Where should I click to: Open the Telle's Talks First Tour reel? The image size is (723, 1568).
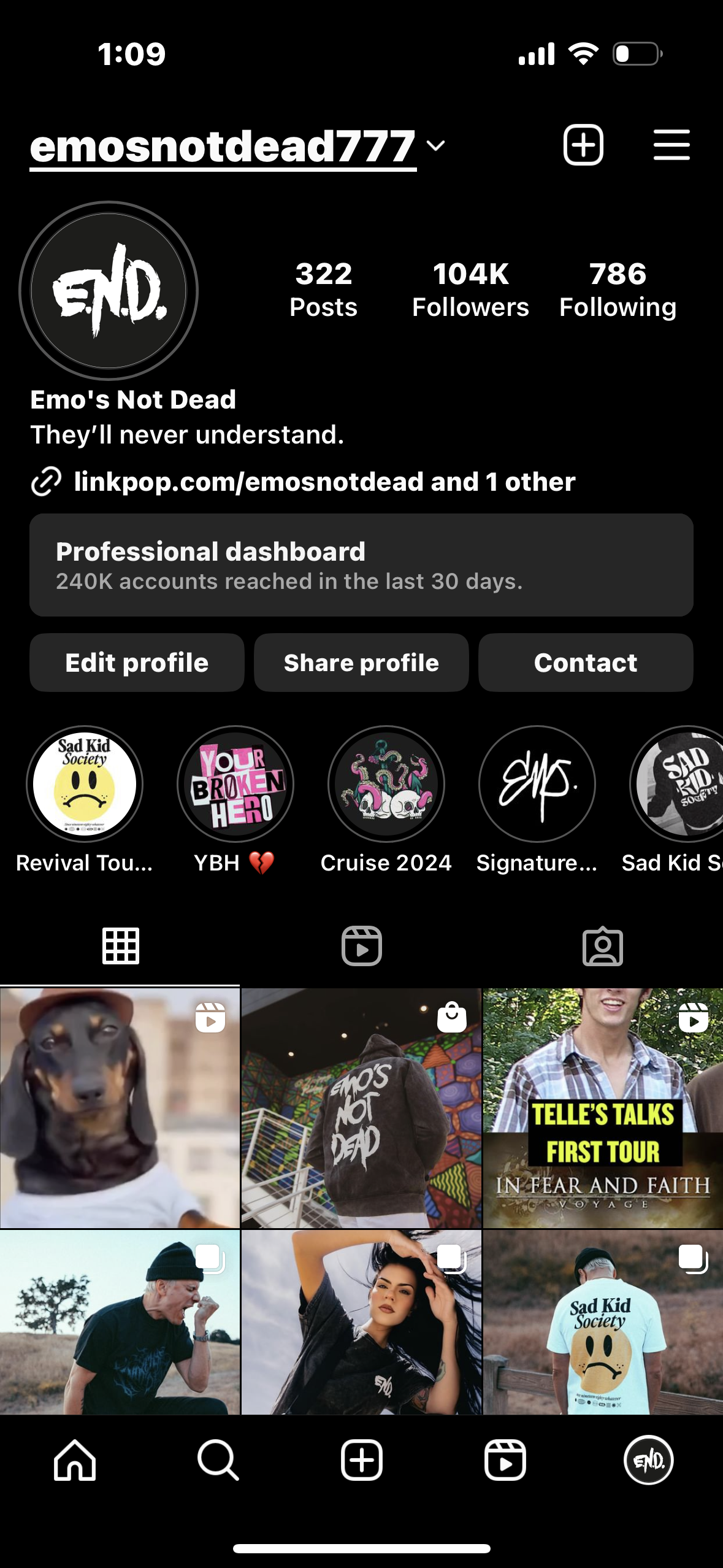[x=603, y=1108]
